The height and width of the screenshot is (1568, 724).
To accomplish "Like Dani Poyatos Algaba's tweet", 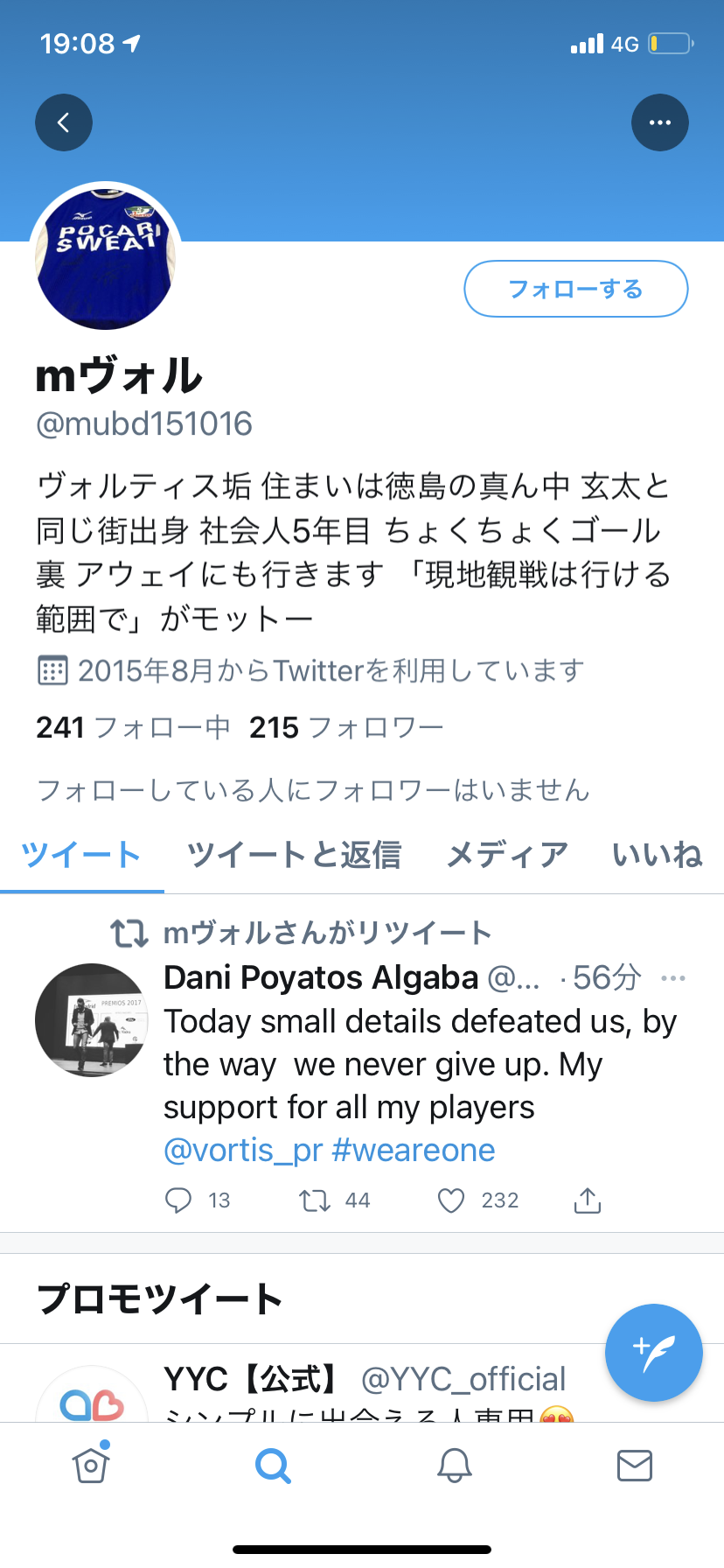I will [451, 1200].
